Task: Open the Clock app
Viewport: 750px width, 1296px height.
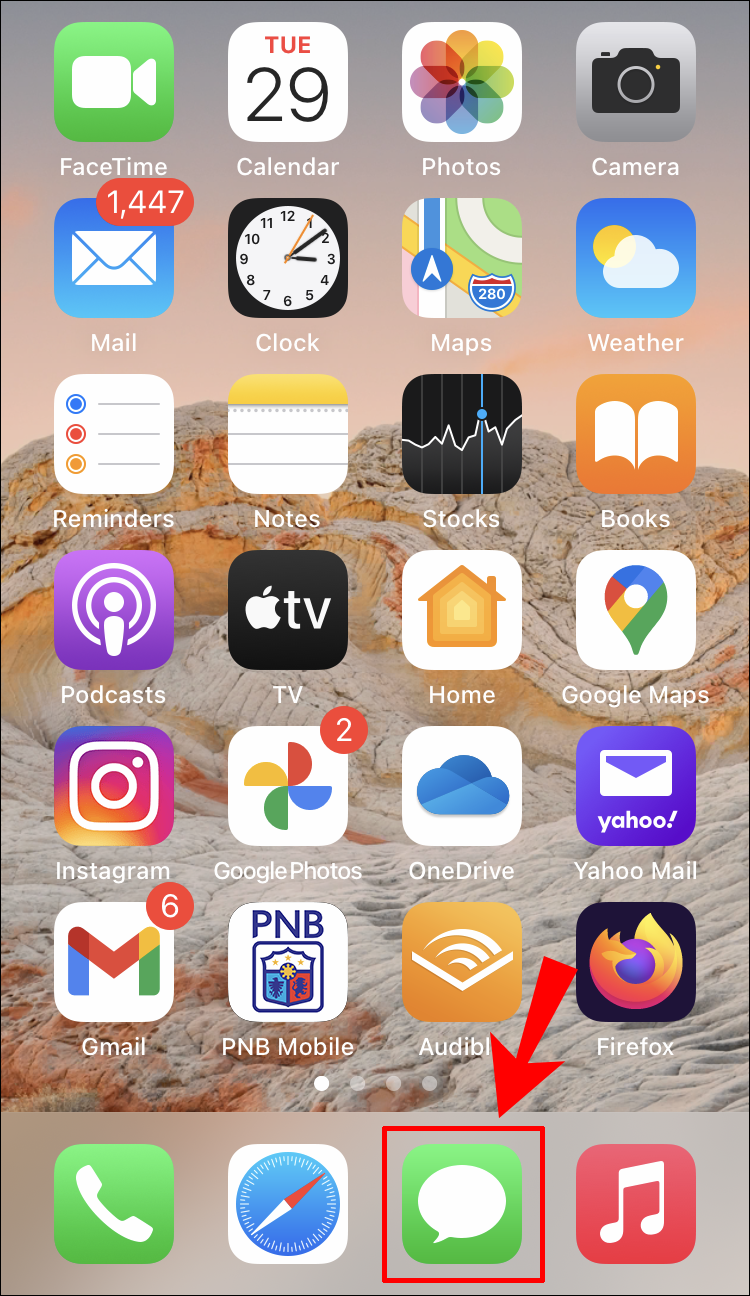Action: coord(288,258)
